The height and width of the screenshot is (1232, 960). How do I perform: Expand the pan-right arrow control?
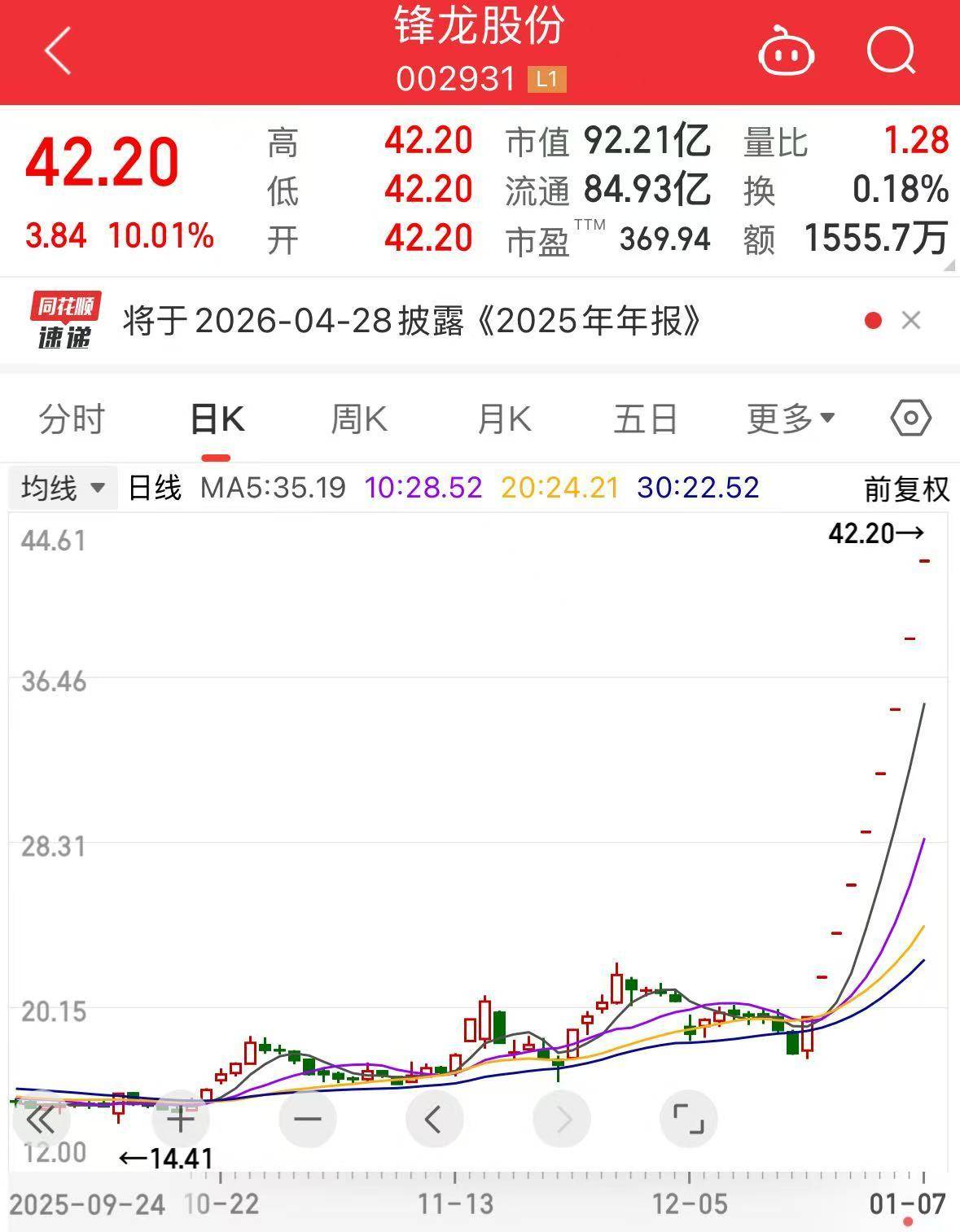pos(562,1120)
